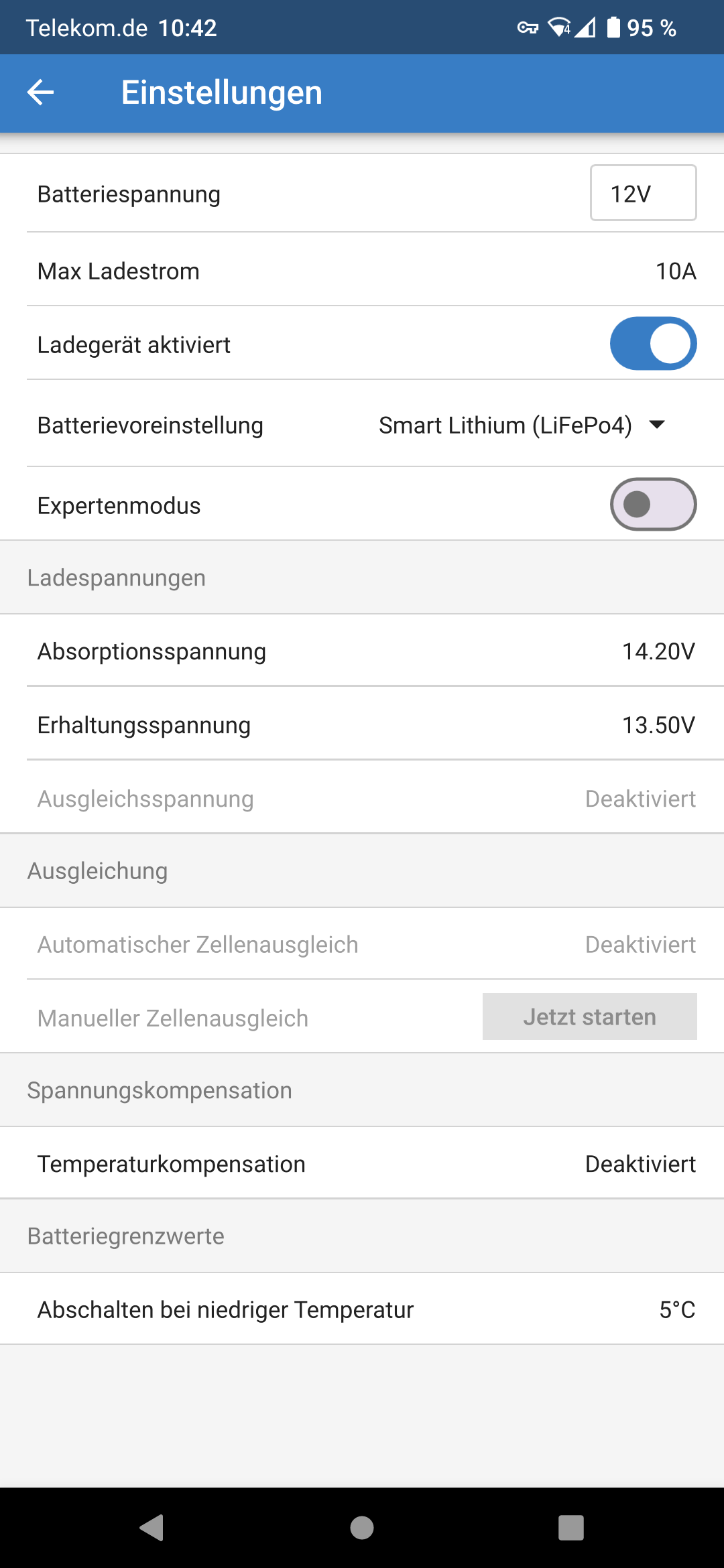The image size is (724, 1568).
Task: Open the Erhaltungsspannung setting
Action: point(362,724)
